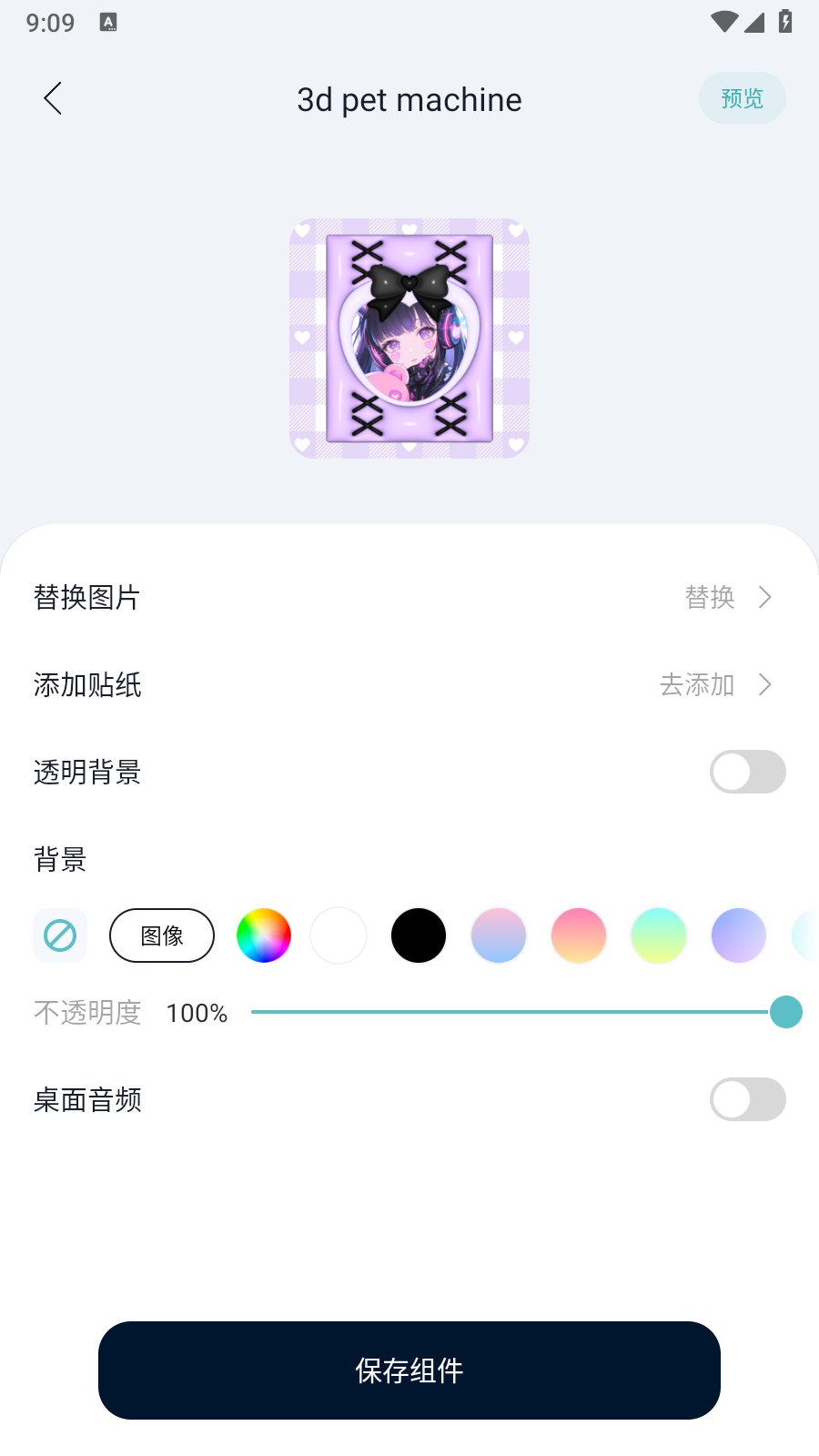The height and width of the screenshot is (1456, 819).
Task: Turn on the 桌面音频 desktop audio switch
Action: [747, 1099]
